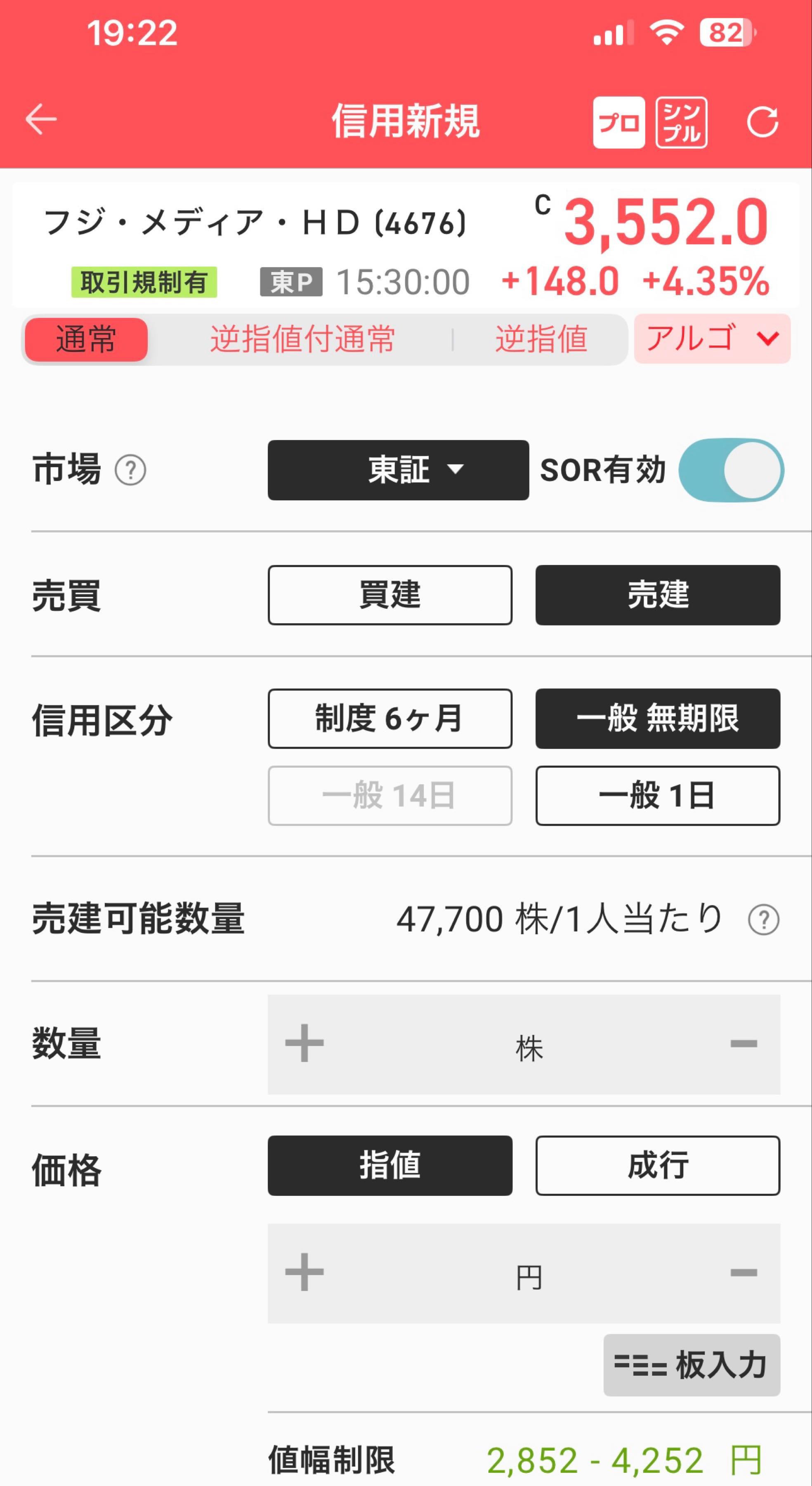Switch to プロ mode
This screenshot has width=812, height=1486.
tap(619, 122)
